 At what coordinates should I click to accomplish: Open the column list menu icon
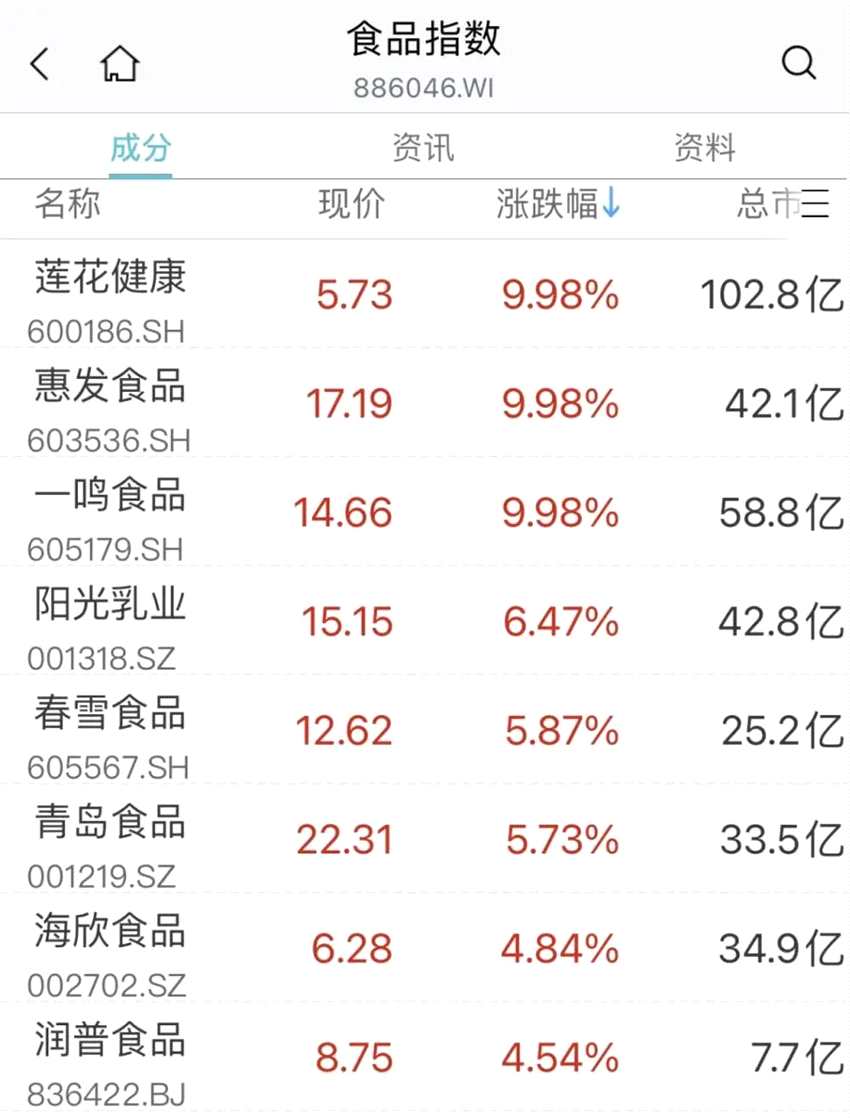click(x=815, y=205)
